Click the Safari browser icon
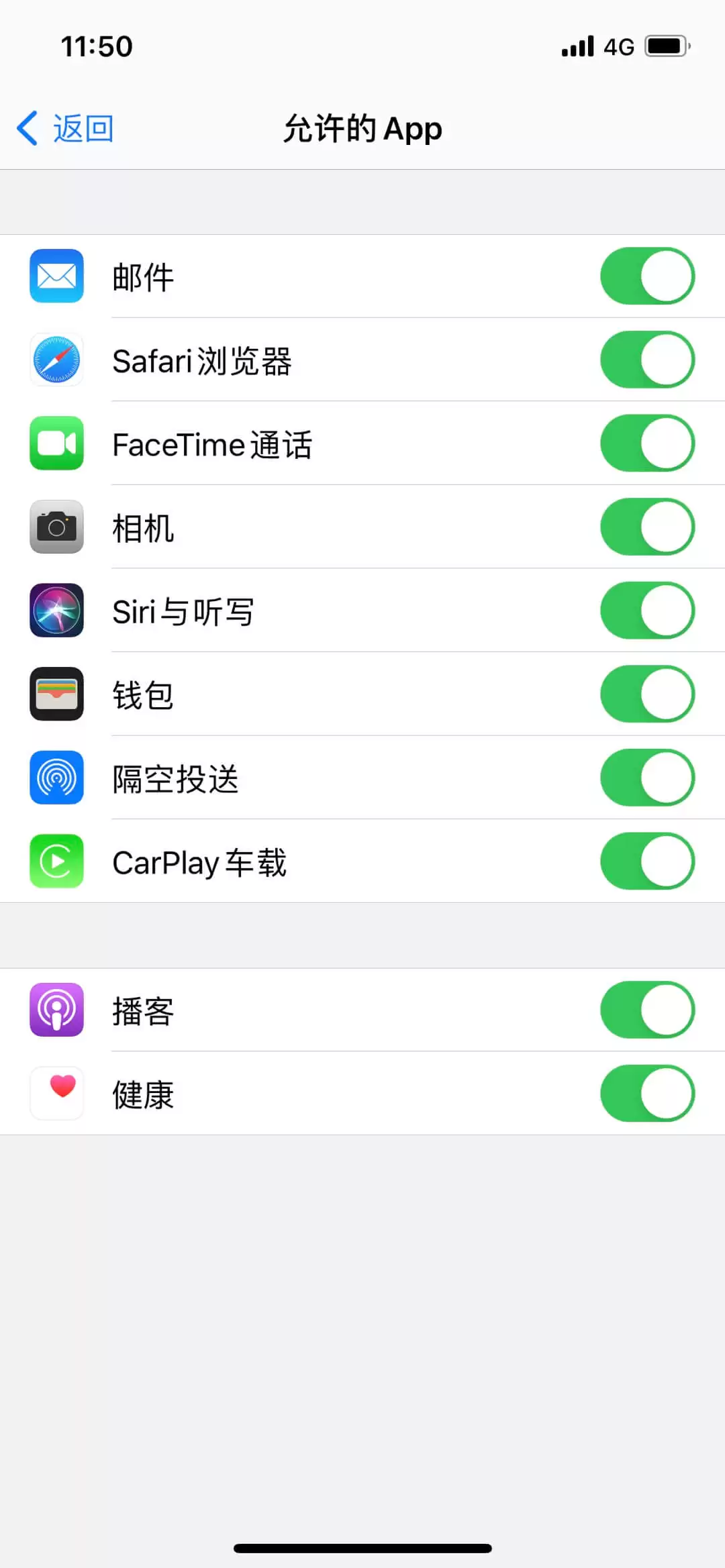725x1568 pixels. [56, 360]
